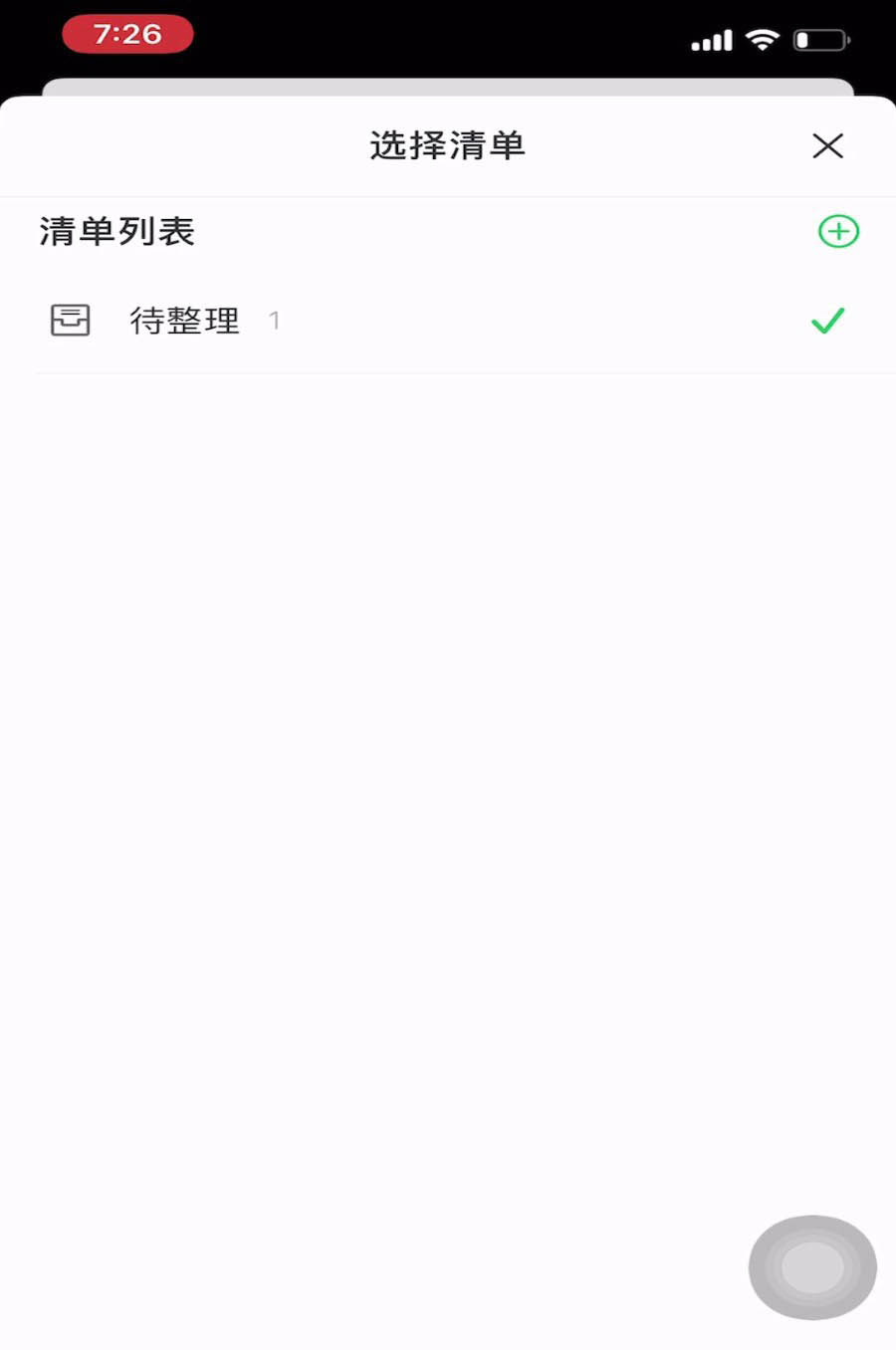This screenshot has width=896, height=1350.
Task: Tap the green plus icon to create list
Action: 838,231
